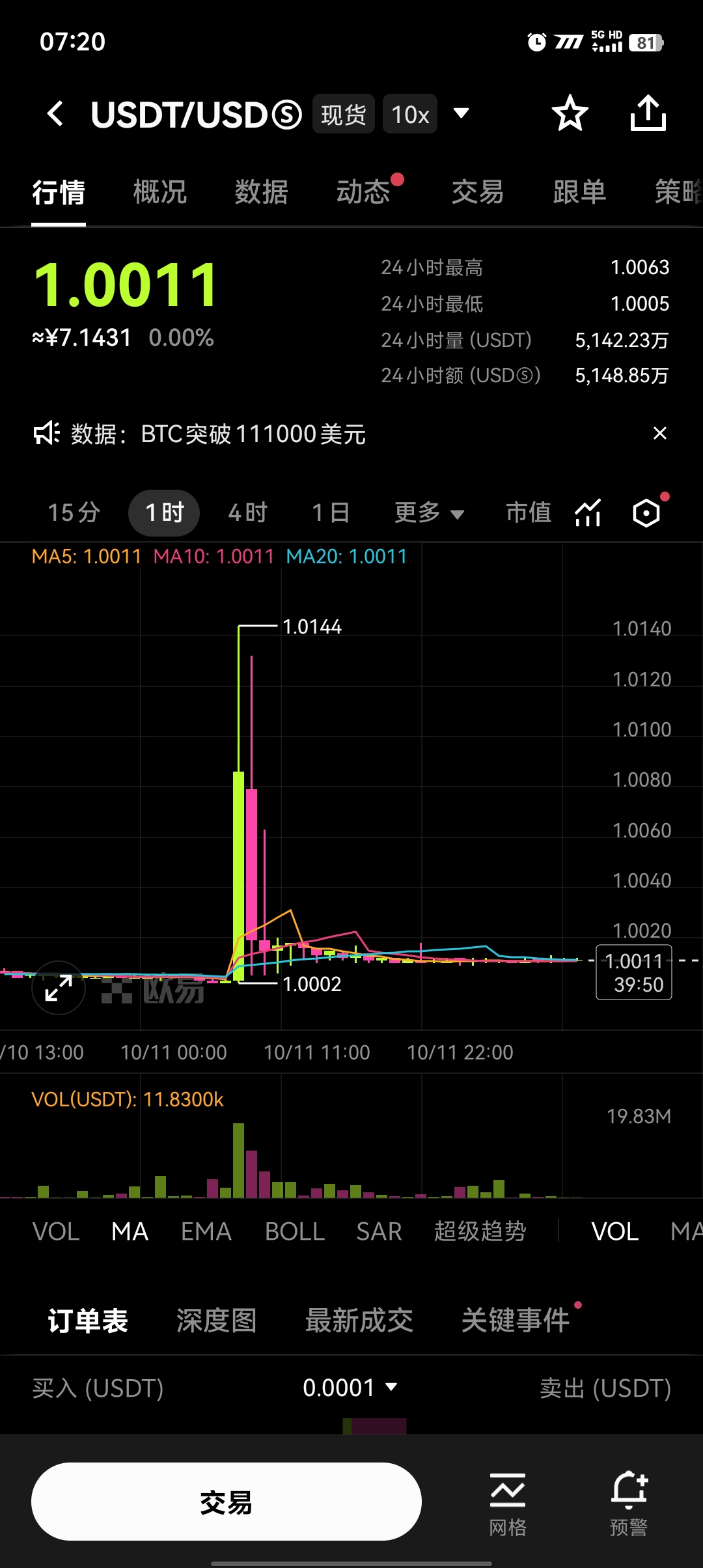Select the 4时 chart interval
Screen dimensions: 703x1568
pyautogui.click(x=247, y=513)
